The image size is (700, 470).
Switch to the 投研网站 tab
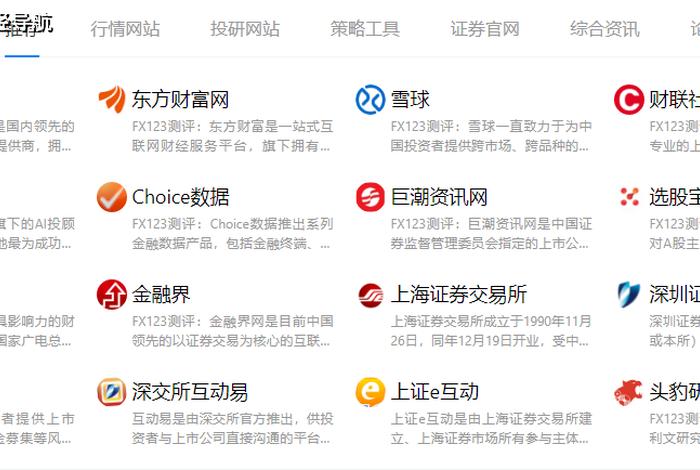point(245,29)
